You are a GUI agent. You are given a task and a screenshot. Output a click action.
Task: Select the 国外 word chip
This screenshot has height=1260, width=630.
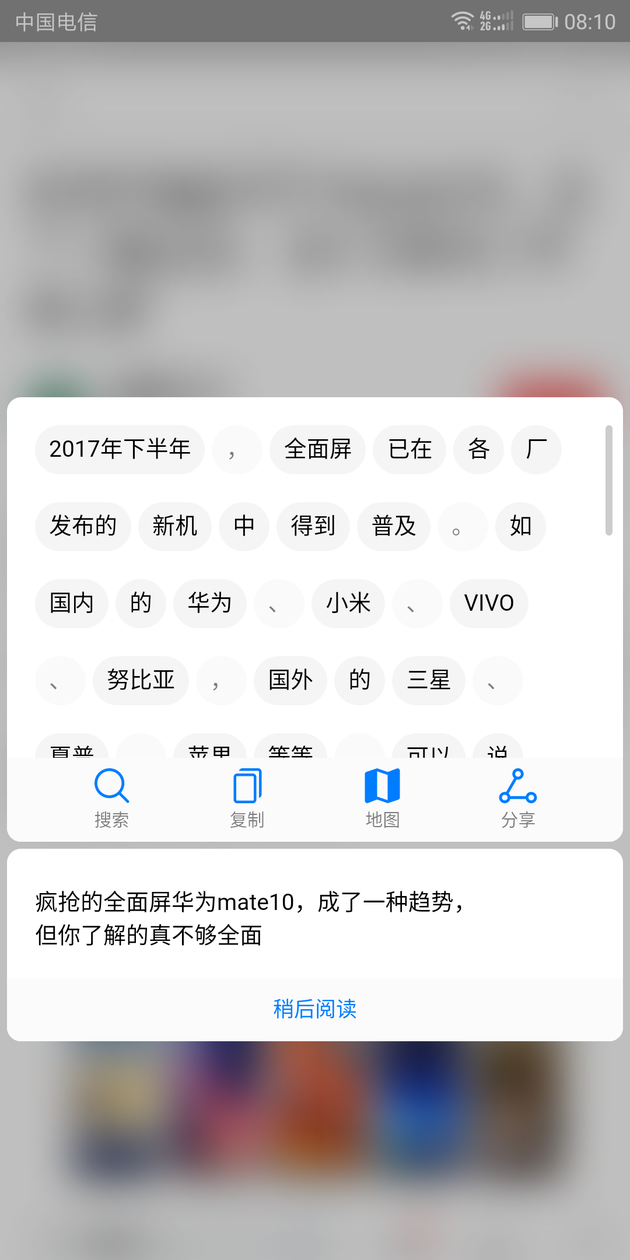pyautogui.click(x=290, y=681)
